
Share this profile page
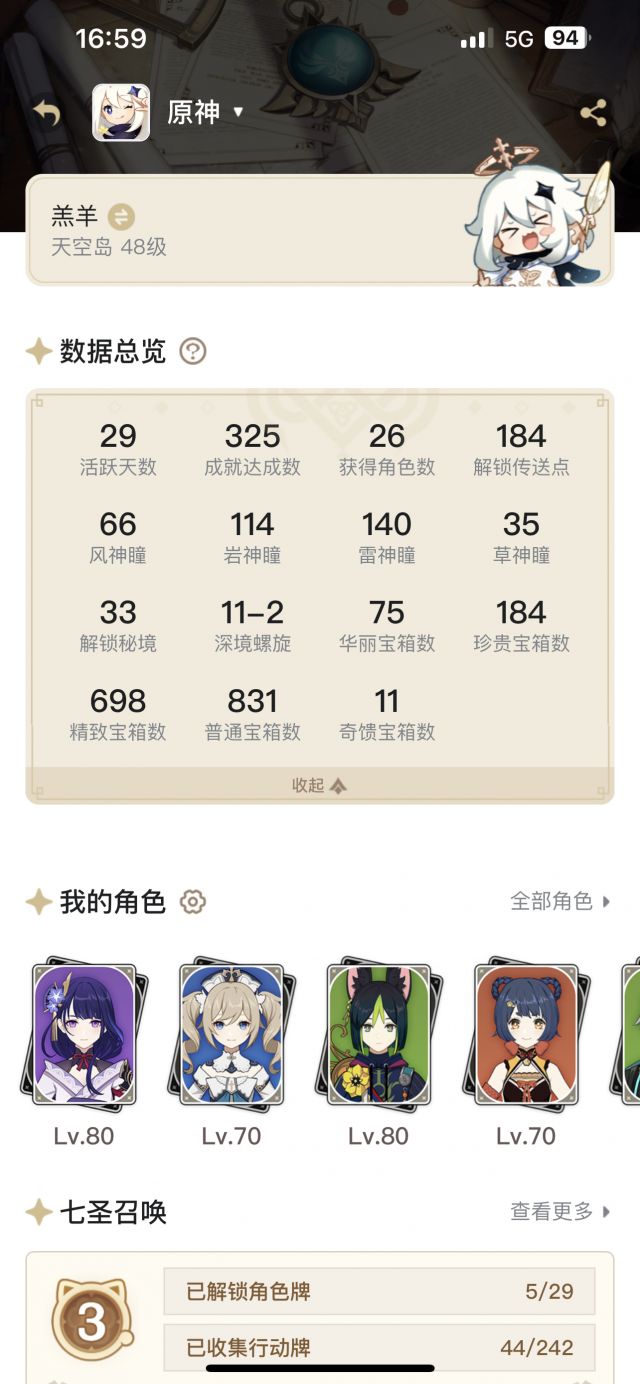[x=593, y=113]
